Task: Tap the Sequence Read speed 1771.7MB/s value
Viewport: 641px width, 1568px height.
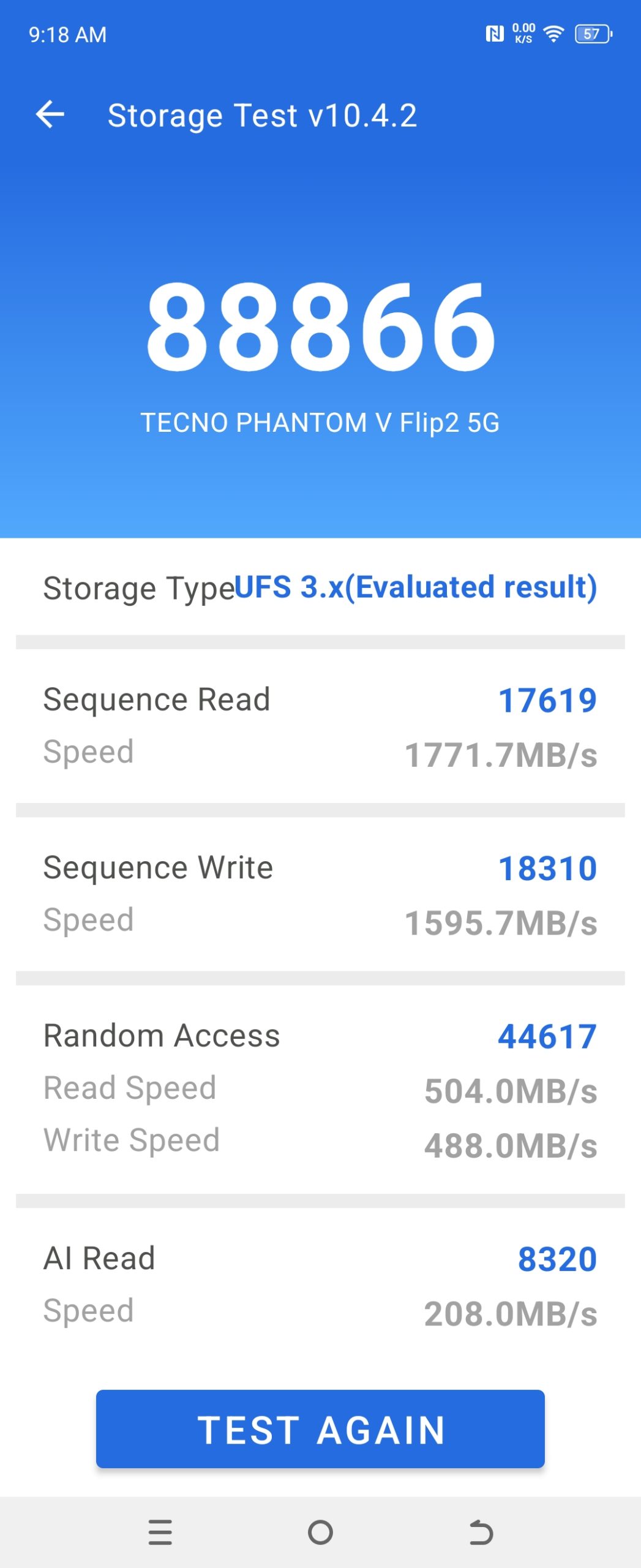Action: [x=503, y=752]
